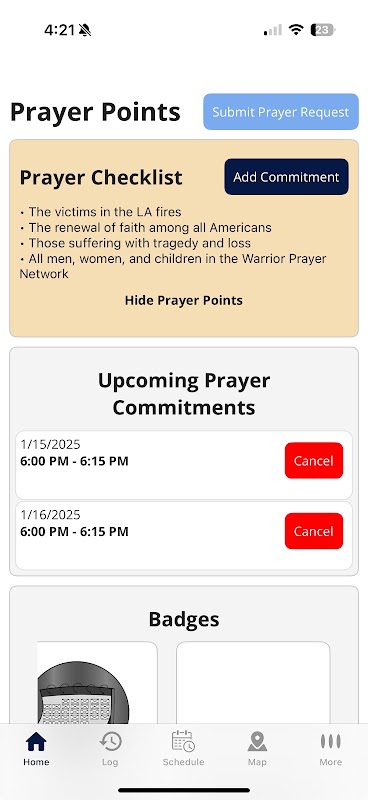Open the Schedule tab
Screen dimensions: 368x800
pos(183,748)
